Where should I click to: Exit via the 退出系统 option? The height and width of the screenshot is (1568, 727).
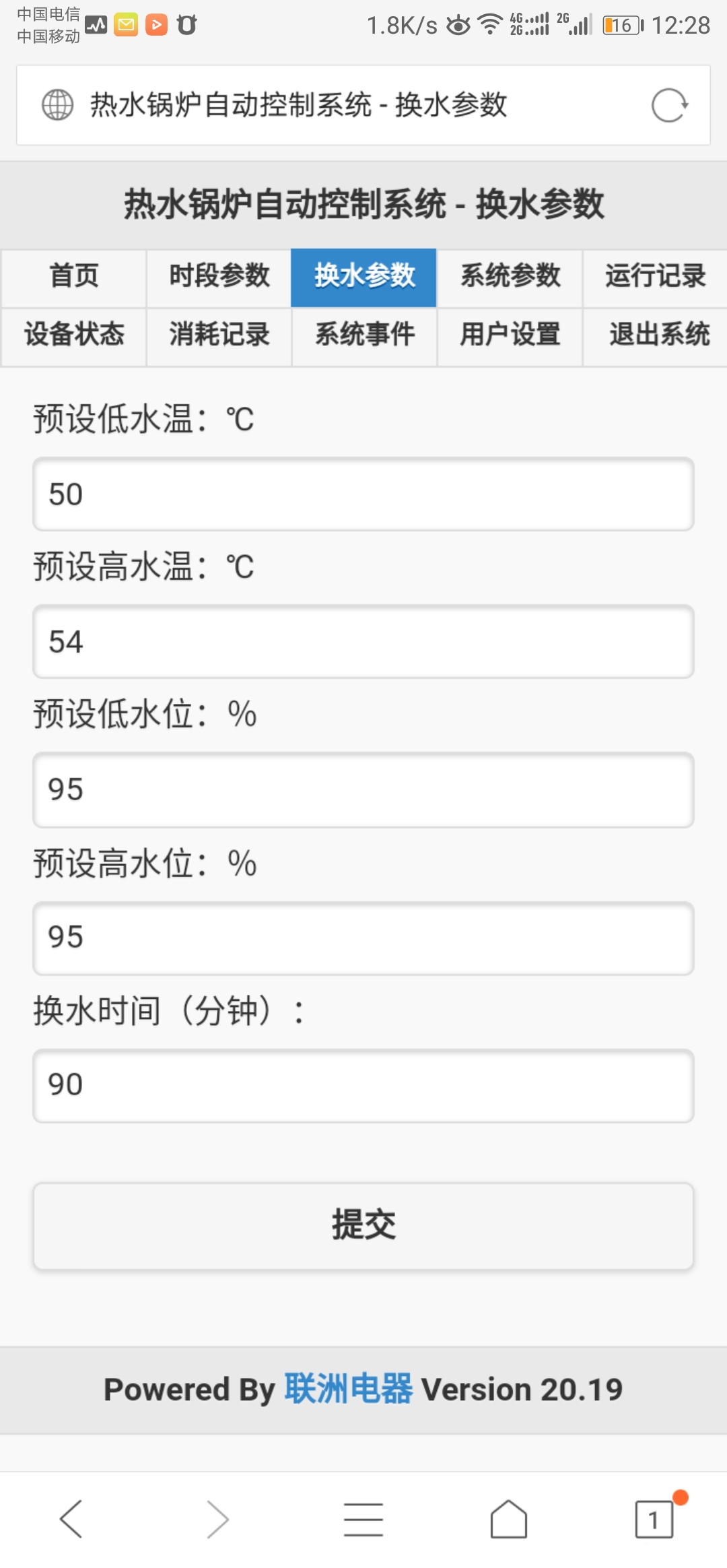[x=654, y=335]
